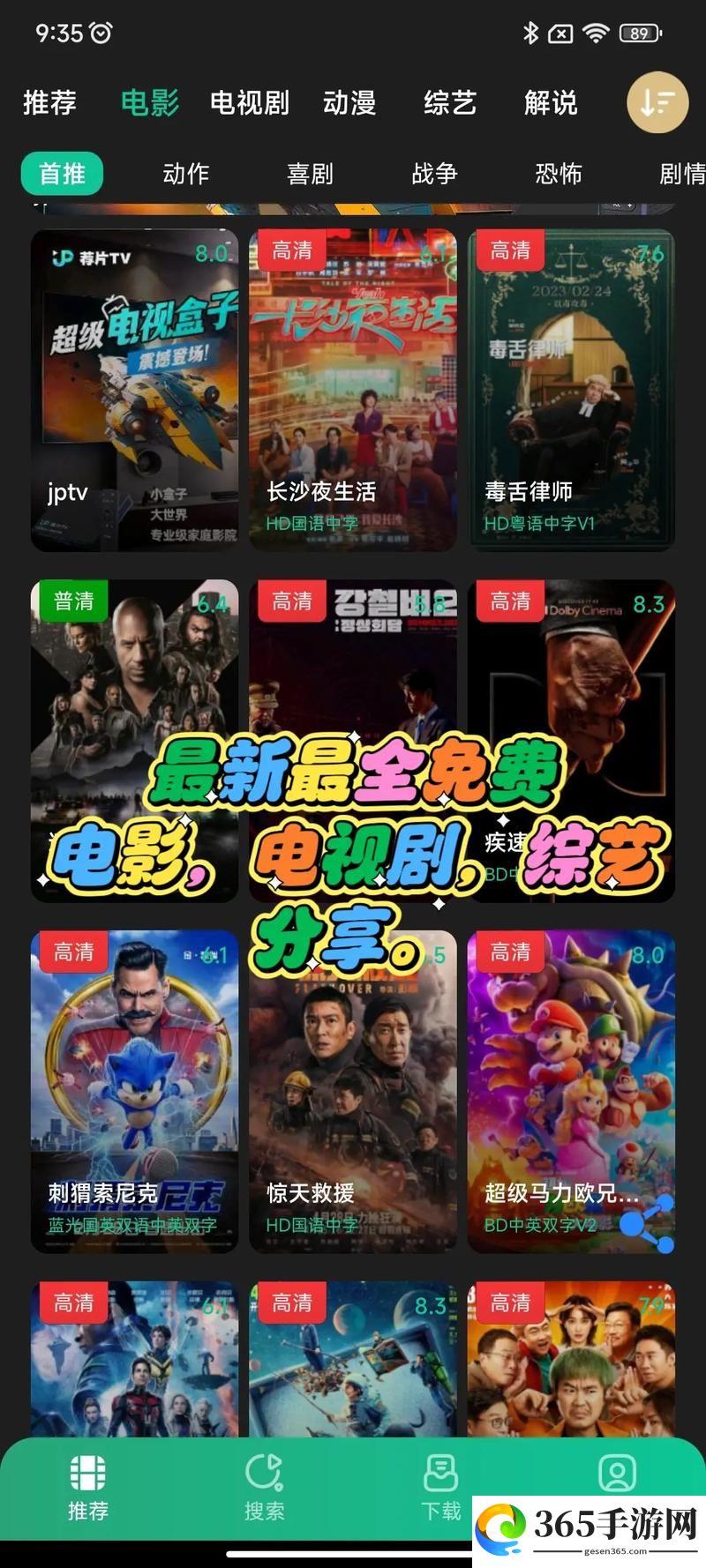Tap the blue share icon

(x=648, y=1223)
